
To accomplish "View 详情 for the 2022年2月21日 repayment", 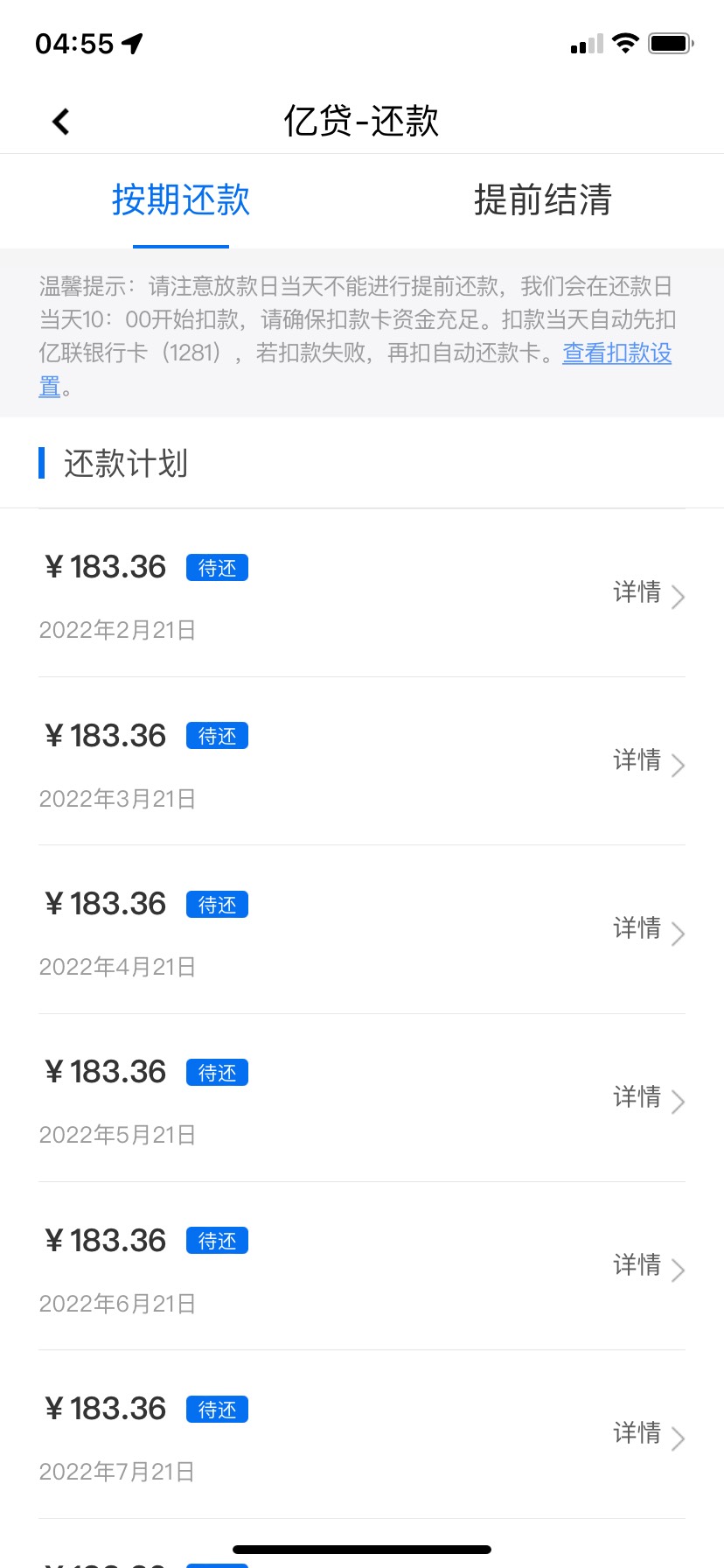I will click(649, 593).
